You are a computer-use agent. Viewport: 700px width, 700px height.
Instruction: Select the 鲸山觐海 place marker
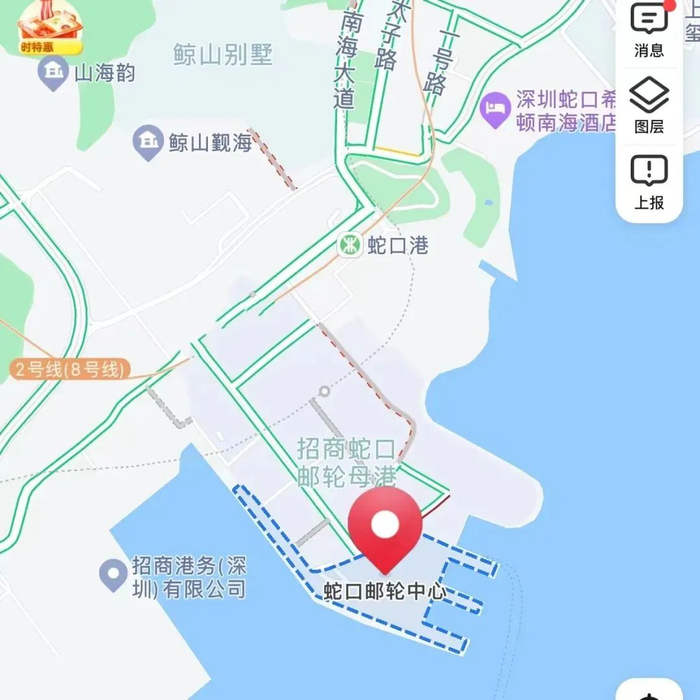click(148, 143)
